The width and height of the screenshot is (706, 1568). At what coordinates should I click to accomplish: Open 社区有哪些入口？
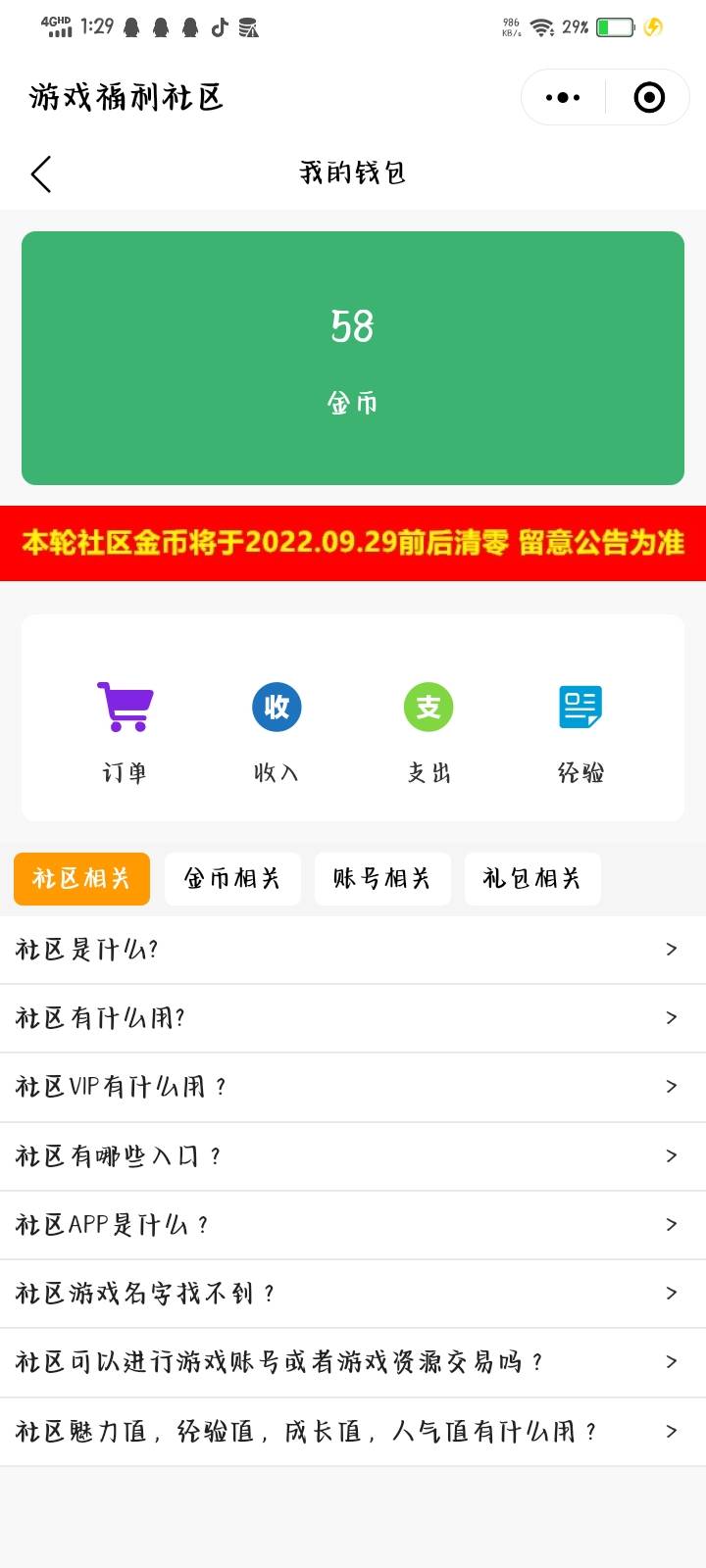[353, 1156]
